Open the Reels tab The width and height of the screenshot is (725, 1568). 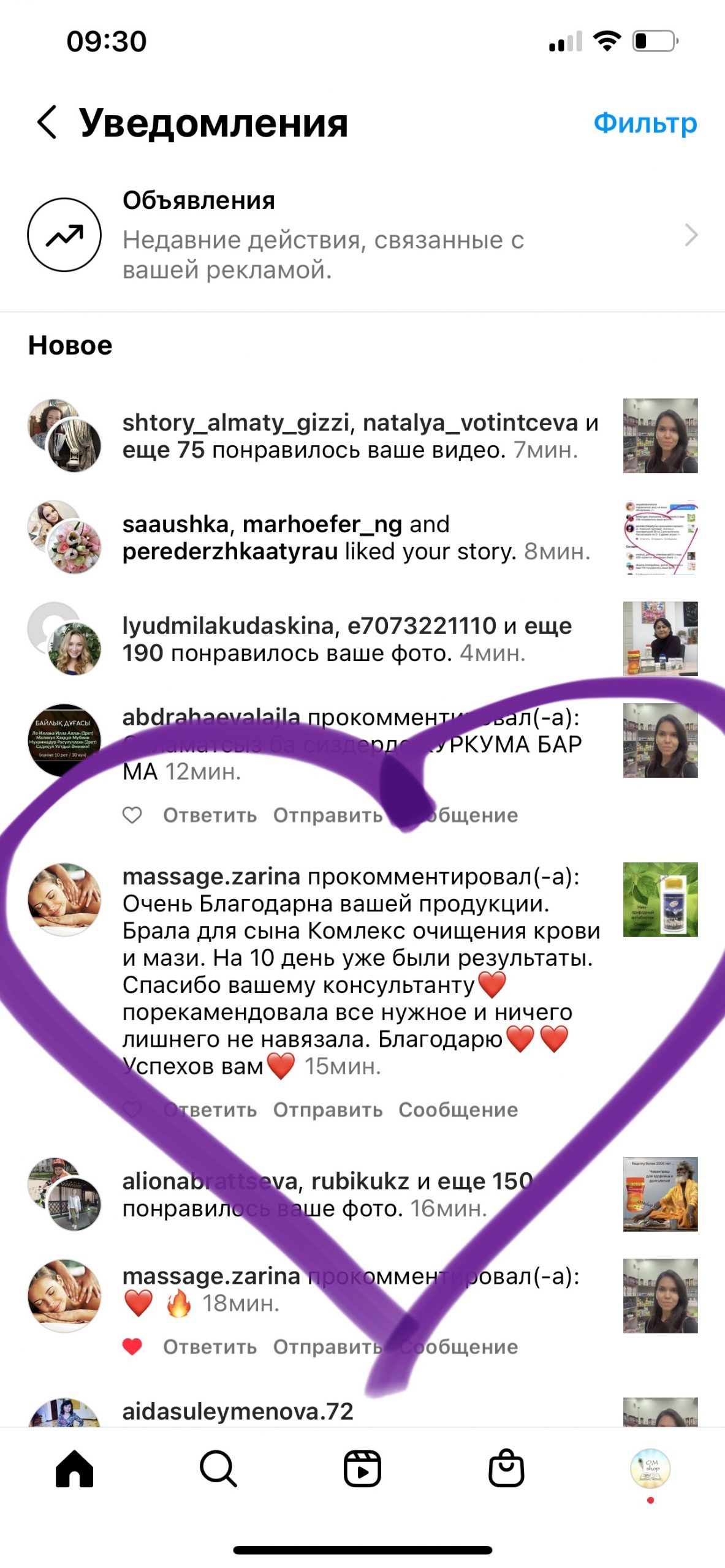click(362, 1469)
